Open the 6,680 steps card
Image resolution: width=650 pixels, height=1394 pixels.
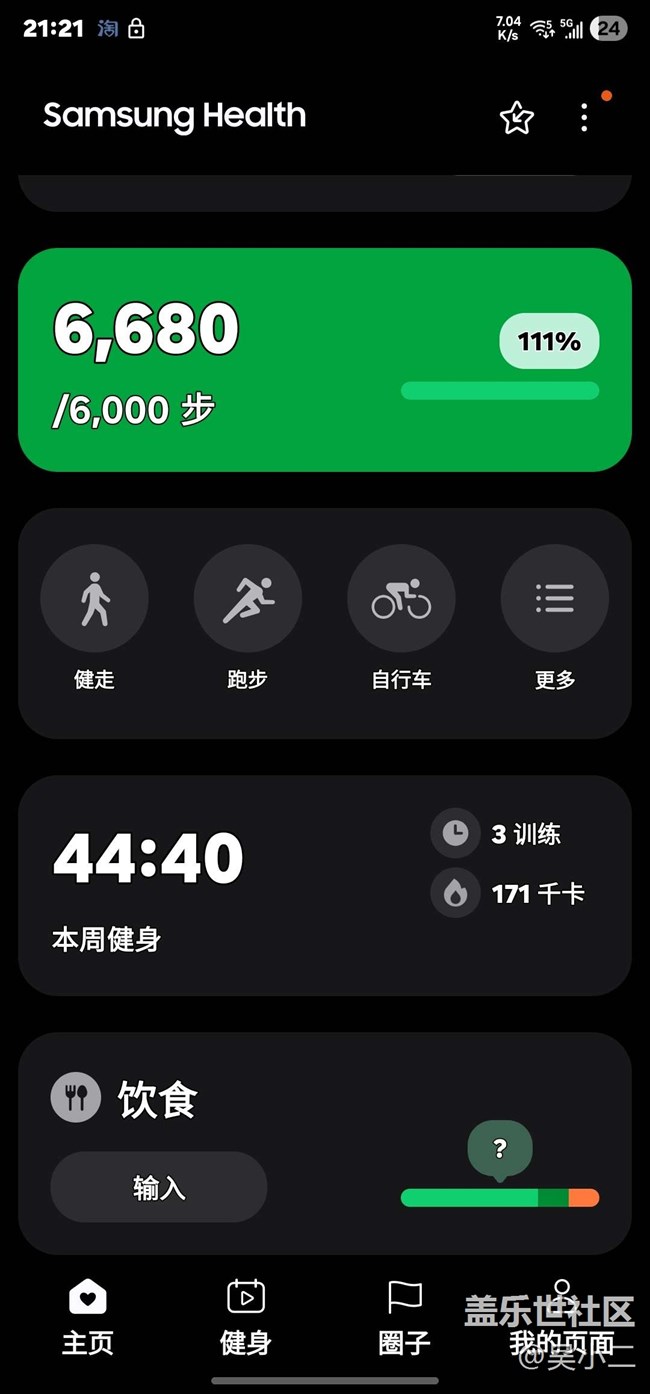coord(325,360)
